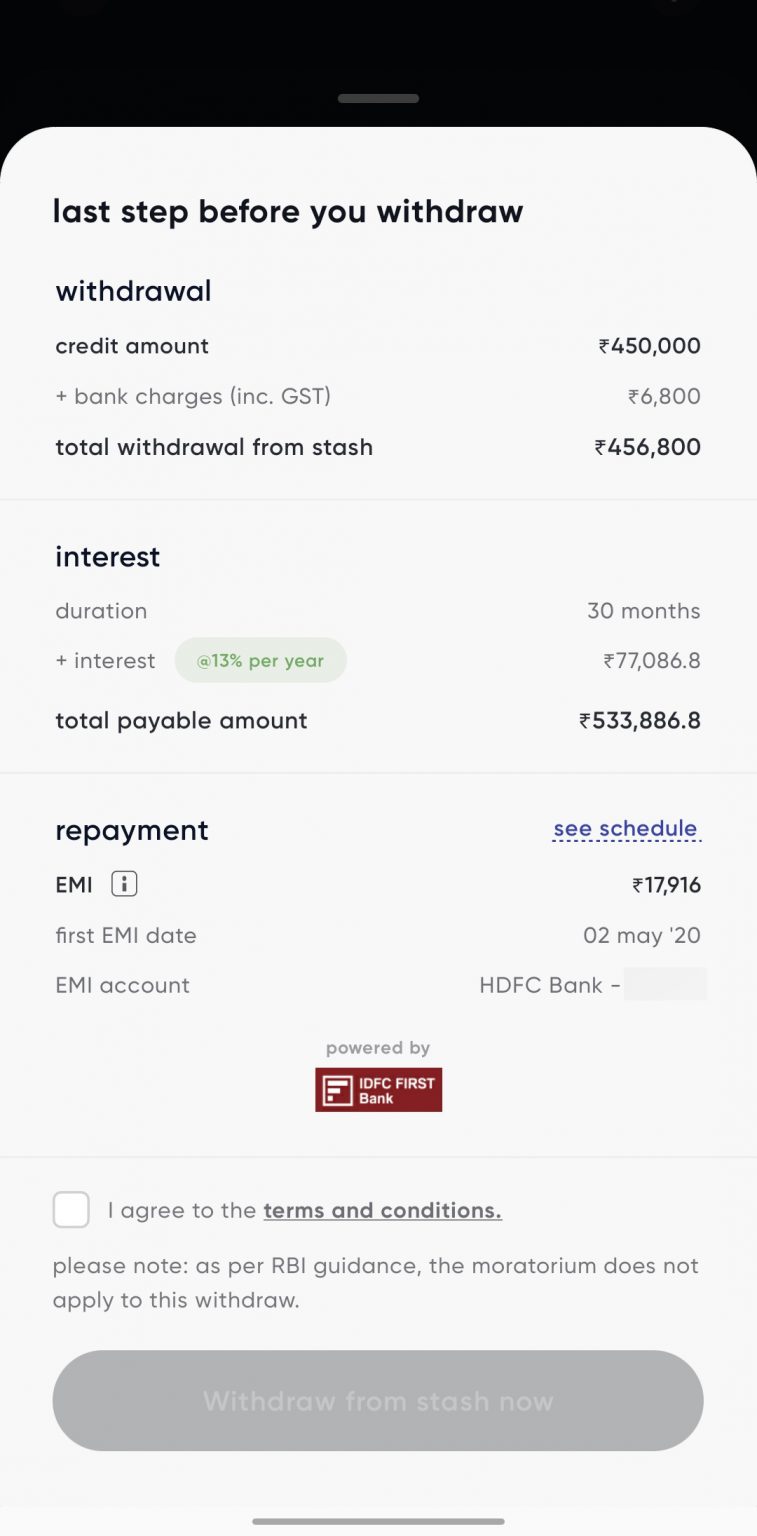Tap the masked HDFC Bank account number
This screenshot has width=757, height=1536.
[665, 983]
